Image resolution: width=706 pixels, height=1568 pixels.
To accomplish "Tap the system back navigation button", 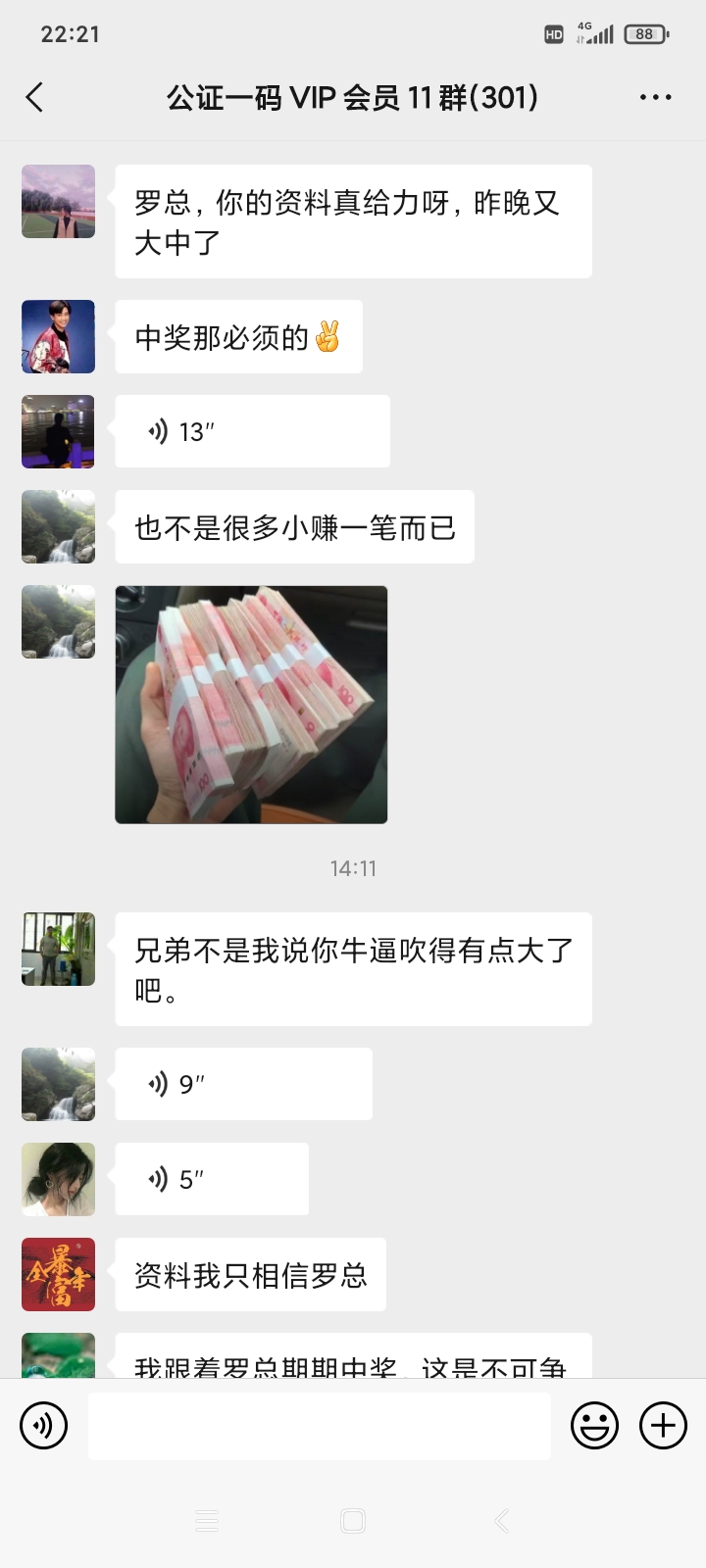I will (501, 1521).
